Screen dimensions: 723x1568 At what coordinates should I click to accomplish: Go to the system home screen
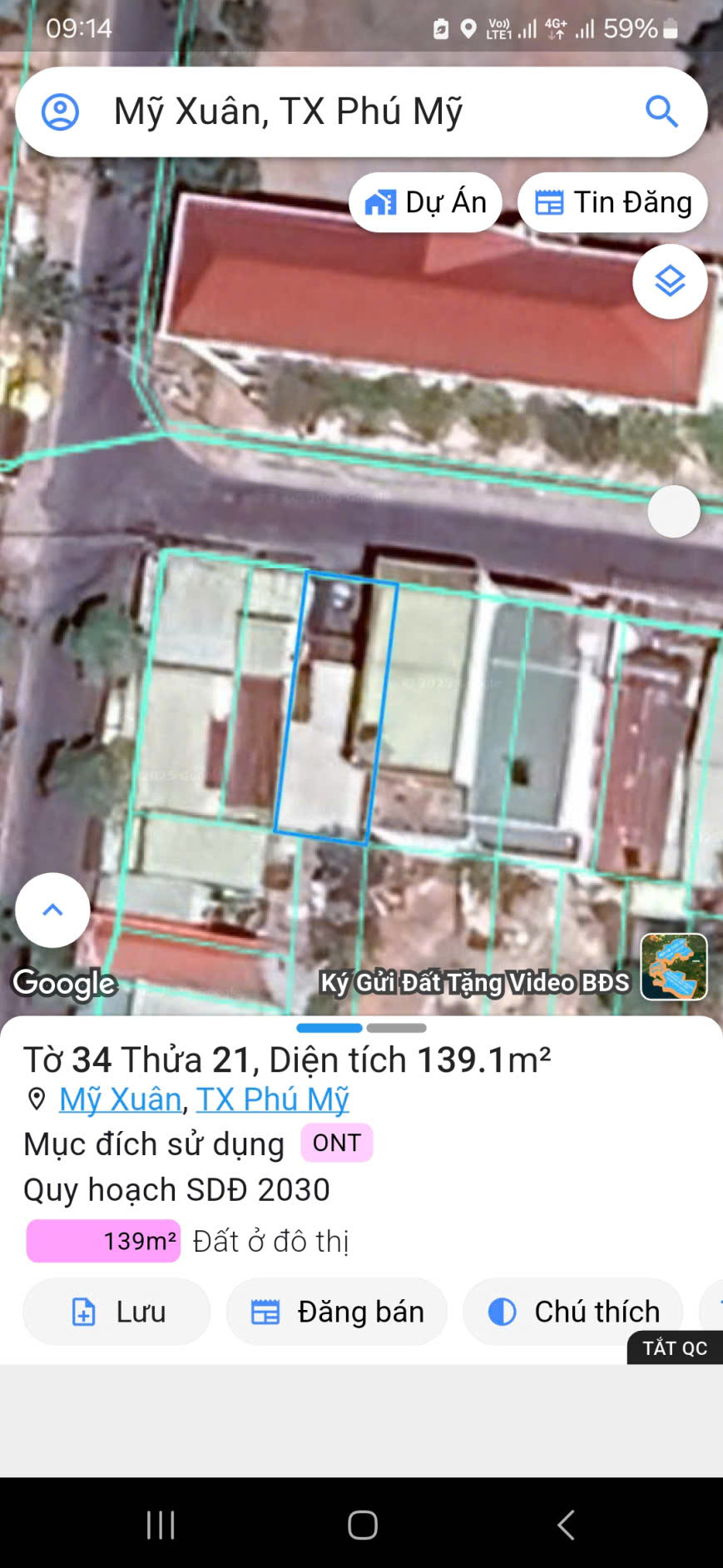(x=363, y=1525)
